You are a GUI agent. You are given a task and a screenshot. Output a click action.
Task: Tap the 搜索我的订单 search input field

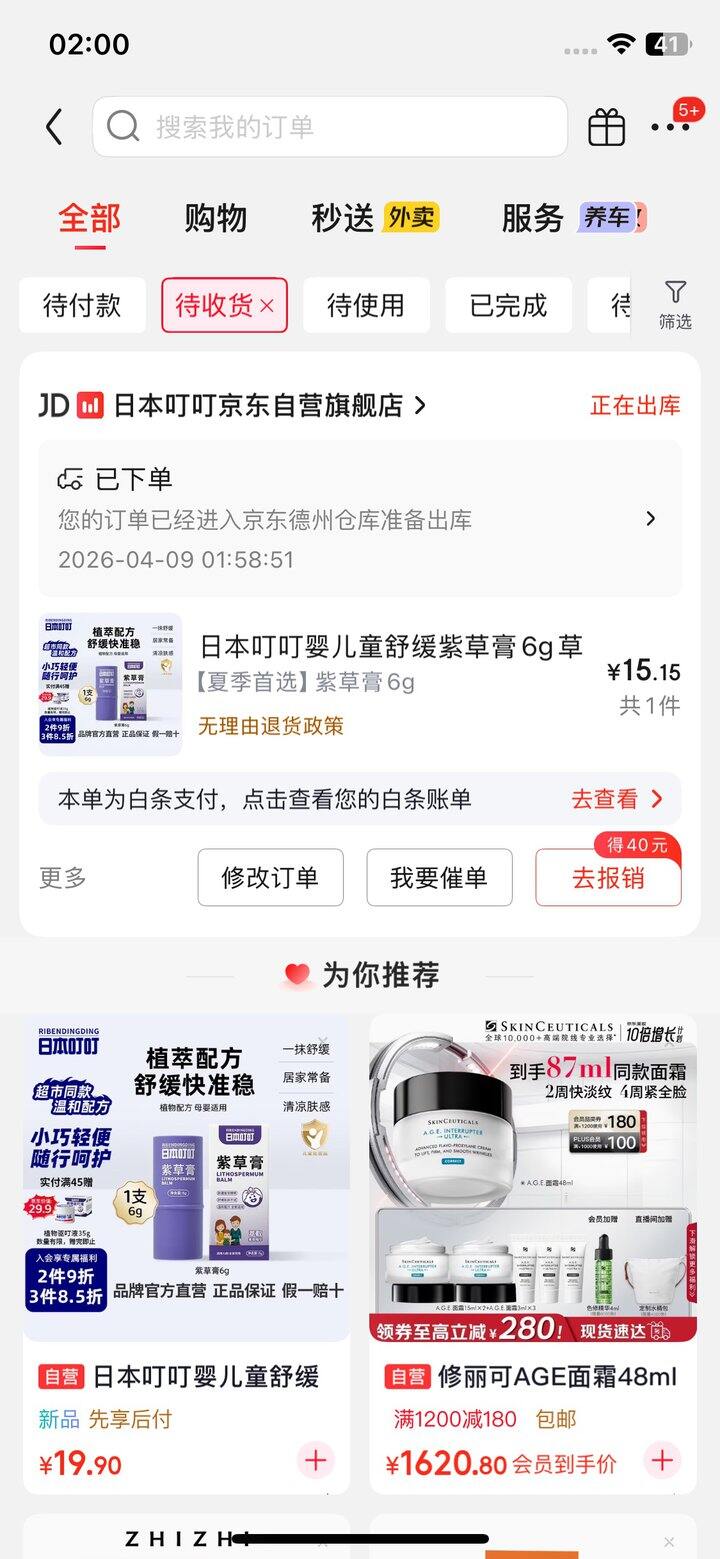tap(330, 127)
